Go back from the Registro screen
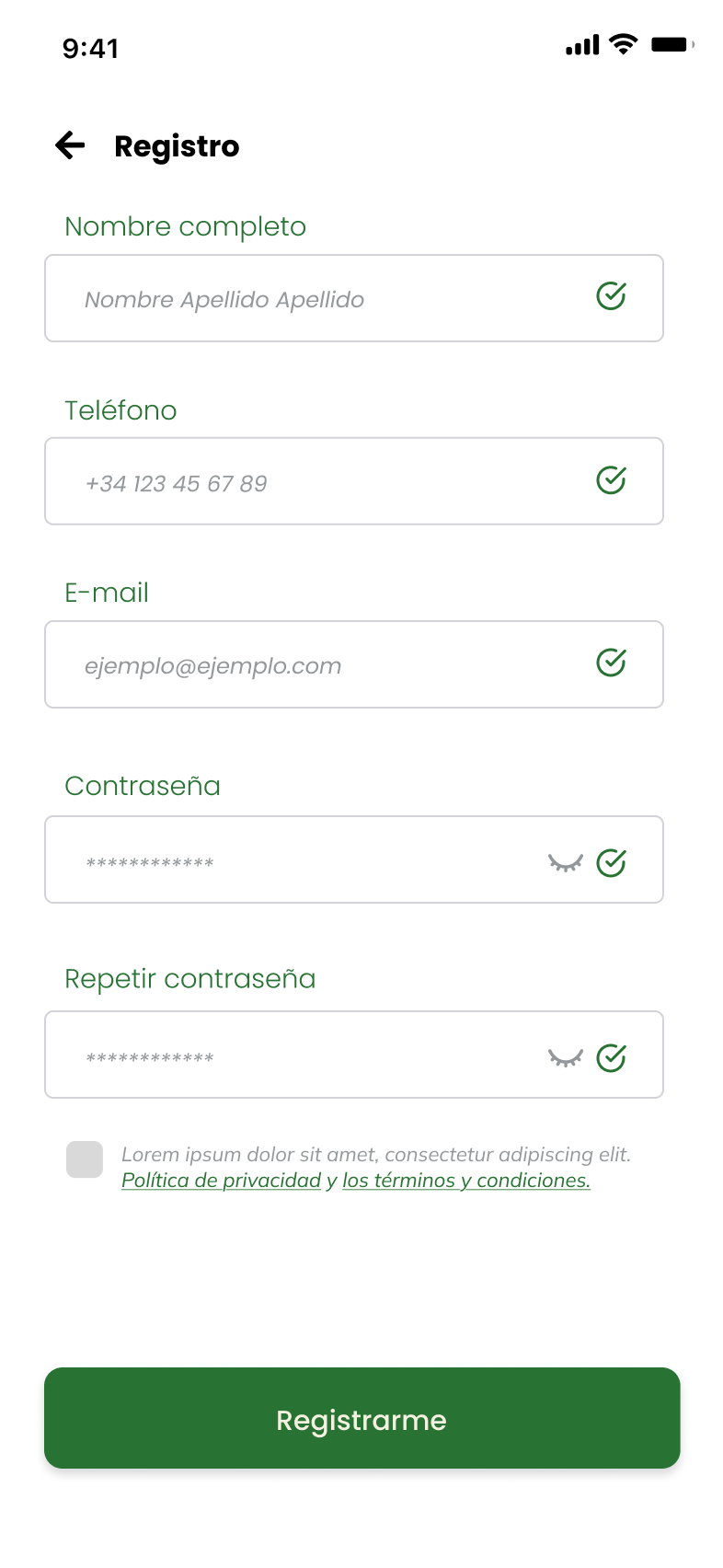 point(70,145)
